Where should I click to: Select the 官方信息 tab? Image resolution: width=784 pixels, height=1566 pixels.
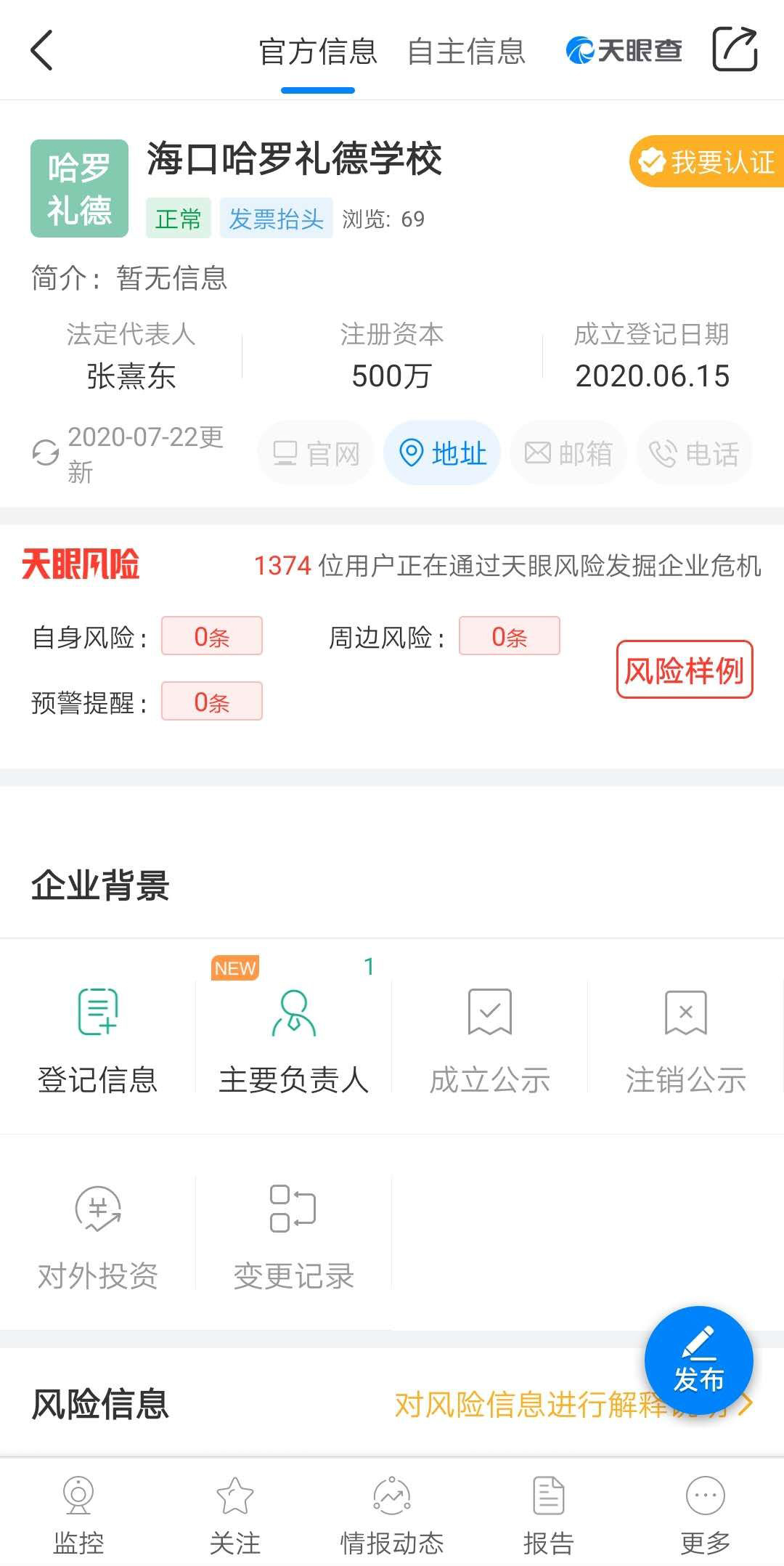tap(318, 52)
